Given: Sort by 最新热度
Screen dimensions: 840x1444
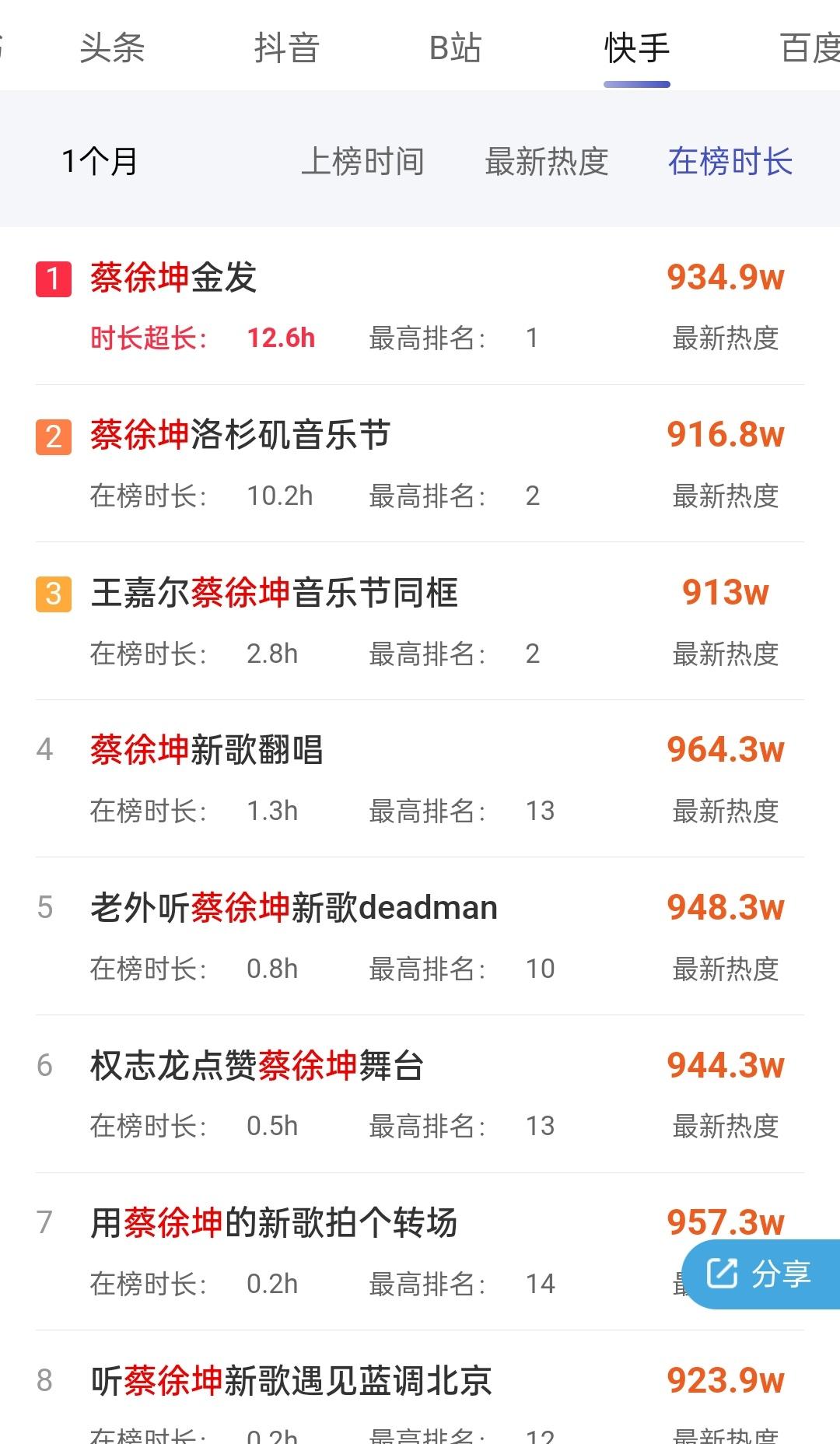Looking at the screenshot, I should [x=547, y=162].
